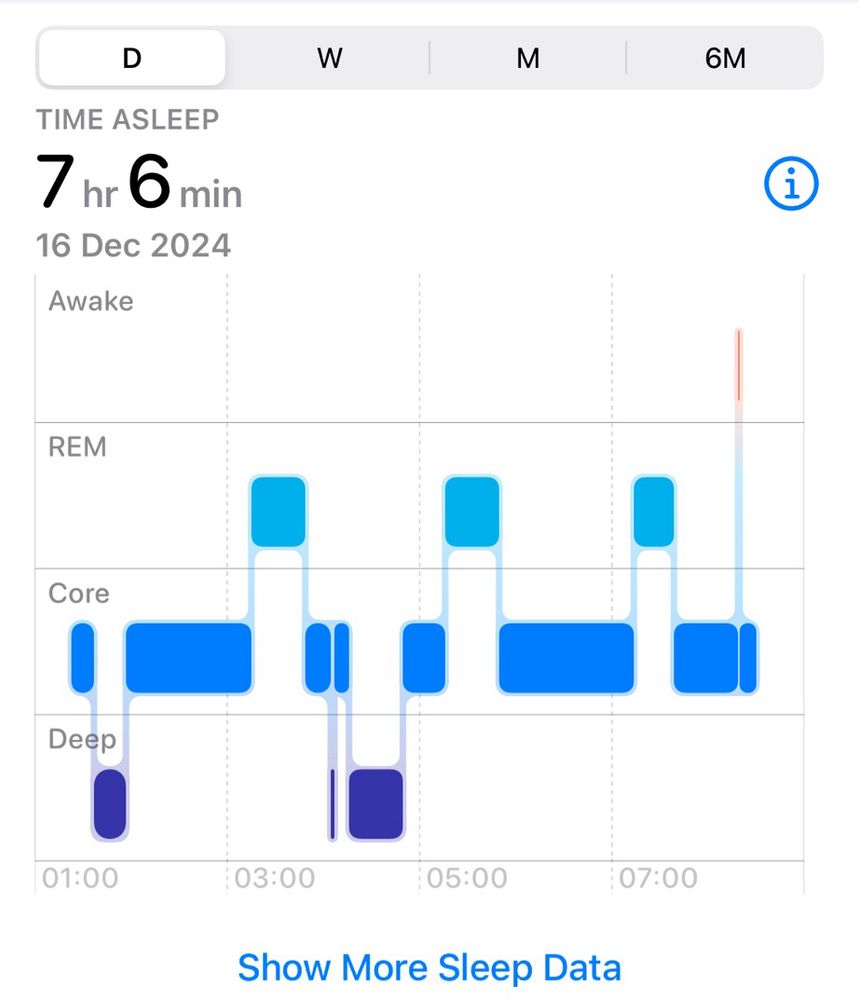The height and width of the screenshot is (1000, 859).
Task: Tap the 01:00 time axis label
Action: click(x=83, y=878)
